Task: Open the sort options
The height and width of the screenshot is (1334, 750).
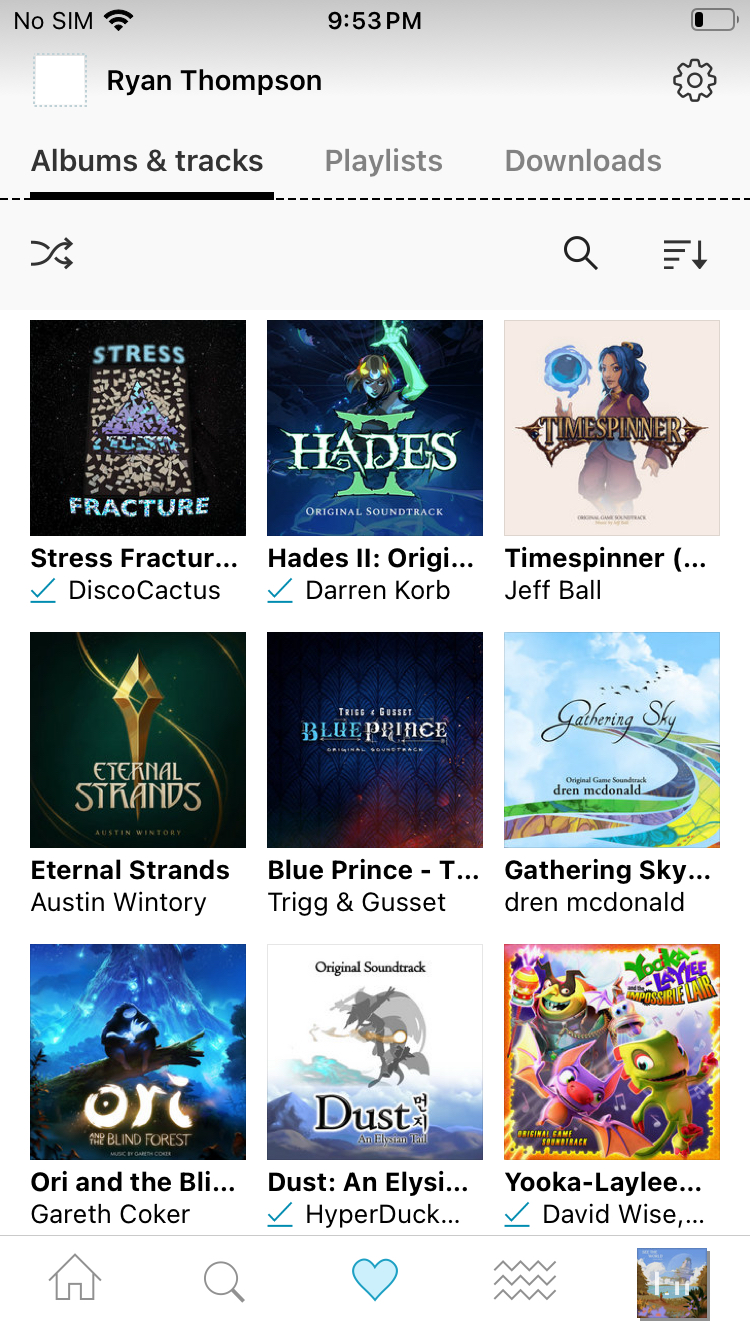Action: (x=685, y=254)
